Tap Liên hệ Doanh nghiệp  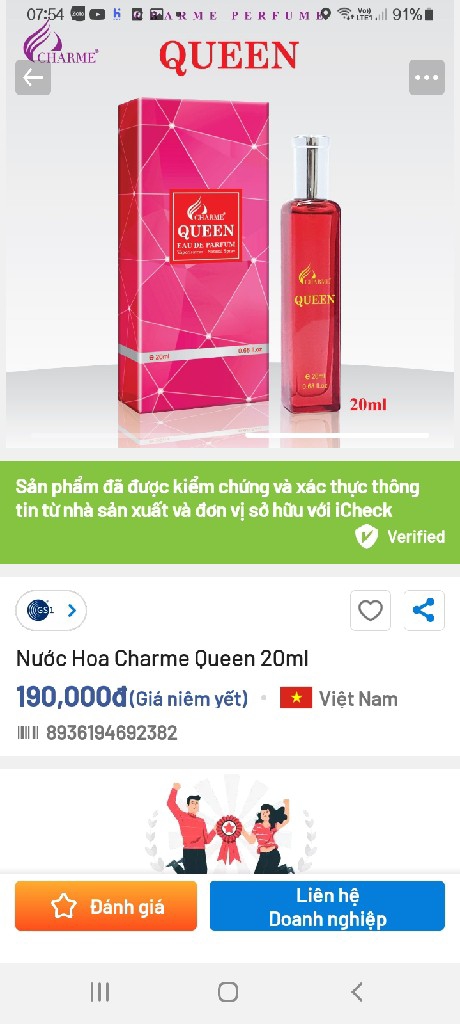click(x=327, y=906)
